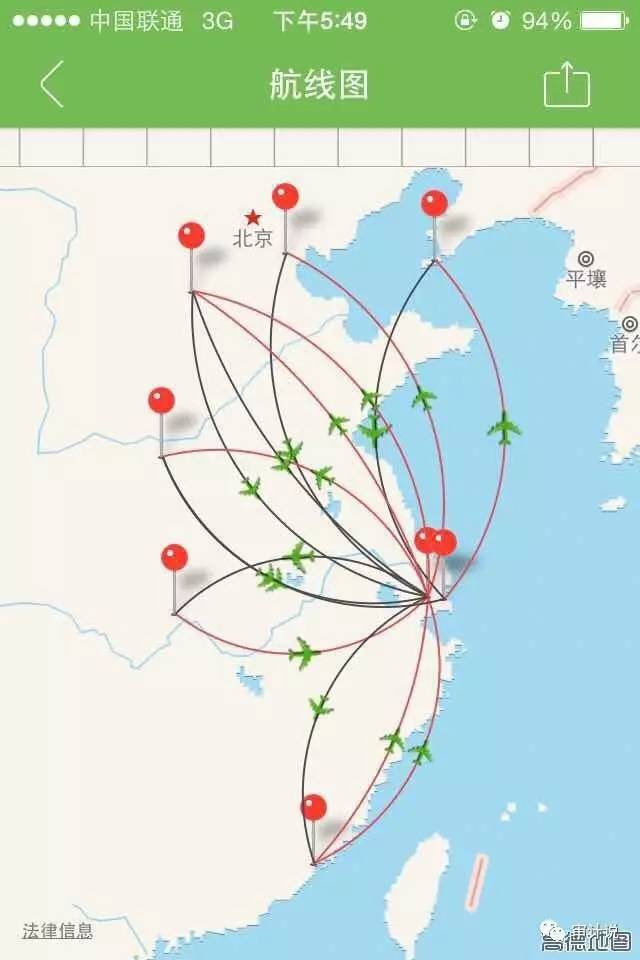Image resolution: width=640 pixels, height=960 pixels.
Task: Go back using the top-left arrow
Action: click(x=52, y=84)
